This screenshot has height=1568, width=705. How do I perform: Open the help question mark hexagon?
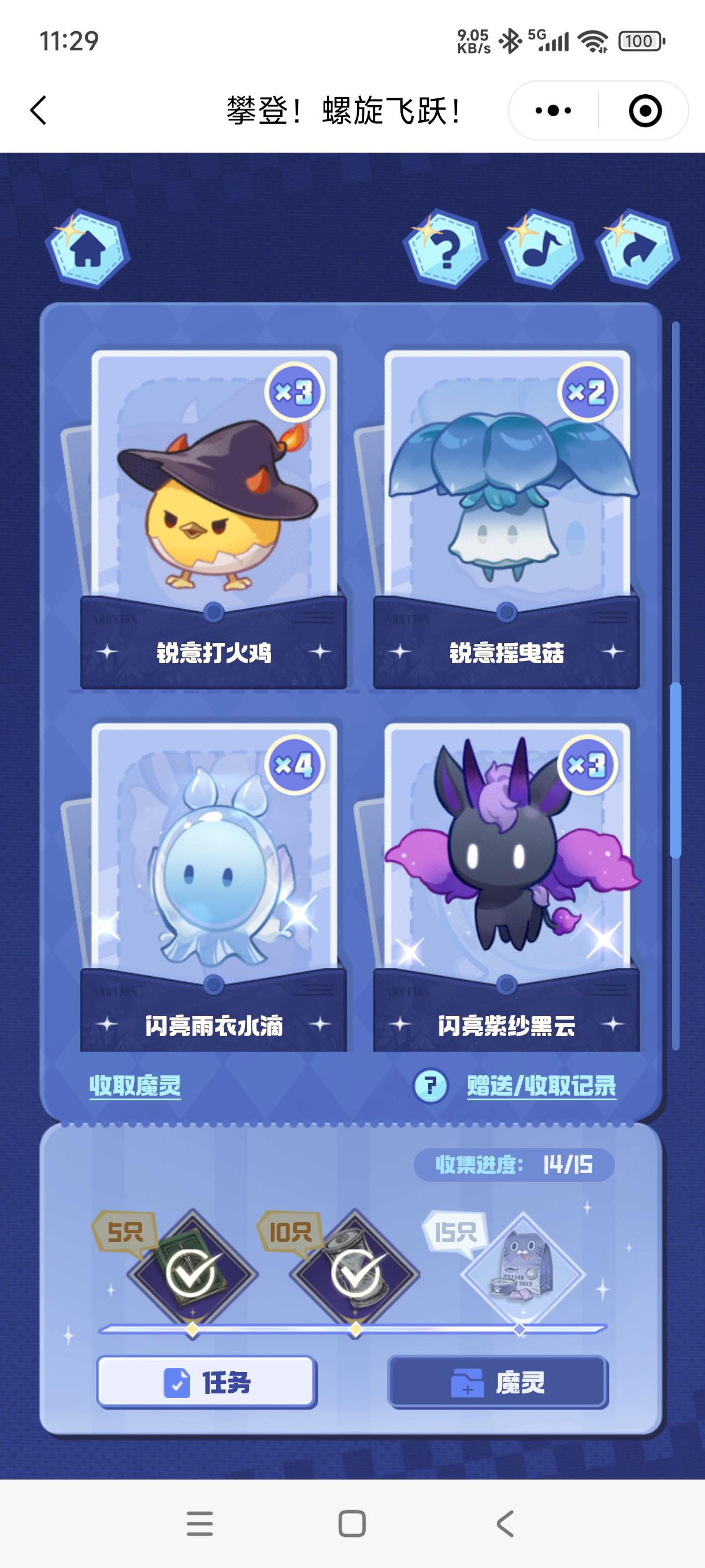[446, 250]
